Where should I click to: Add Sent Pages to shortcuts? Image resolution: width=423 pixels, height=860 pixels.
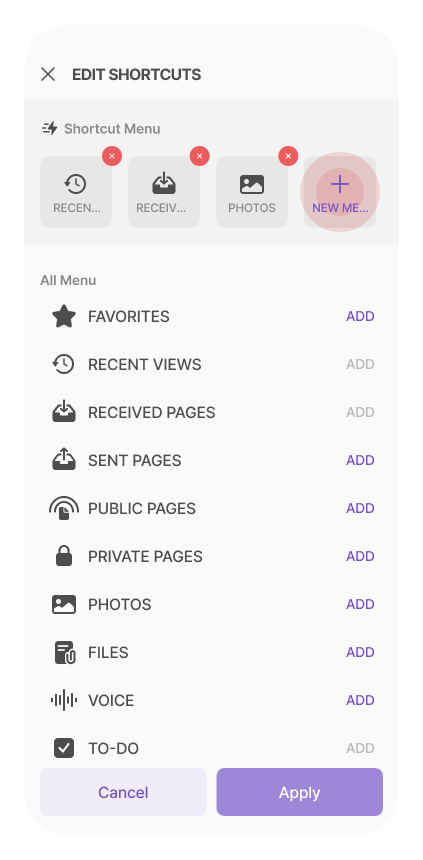pyautogui.click(x=360, y=460)
